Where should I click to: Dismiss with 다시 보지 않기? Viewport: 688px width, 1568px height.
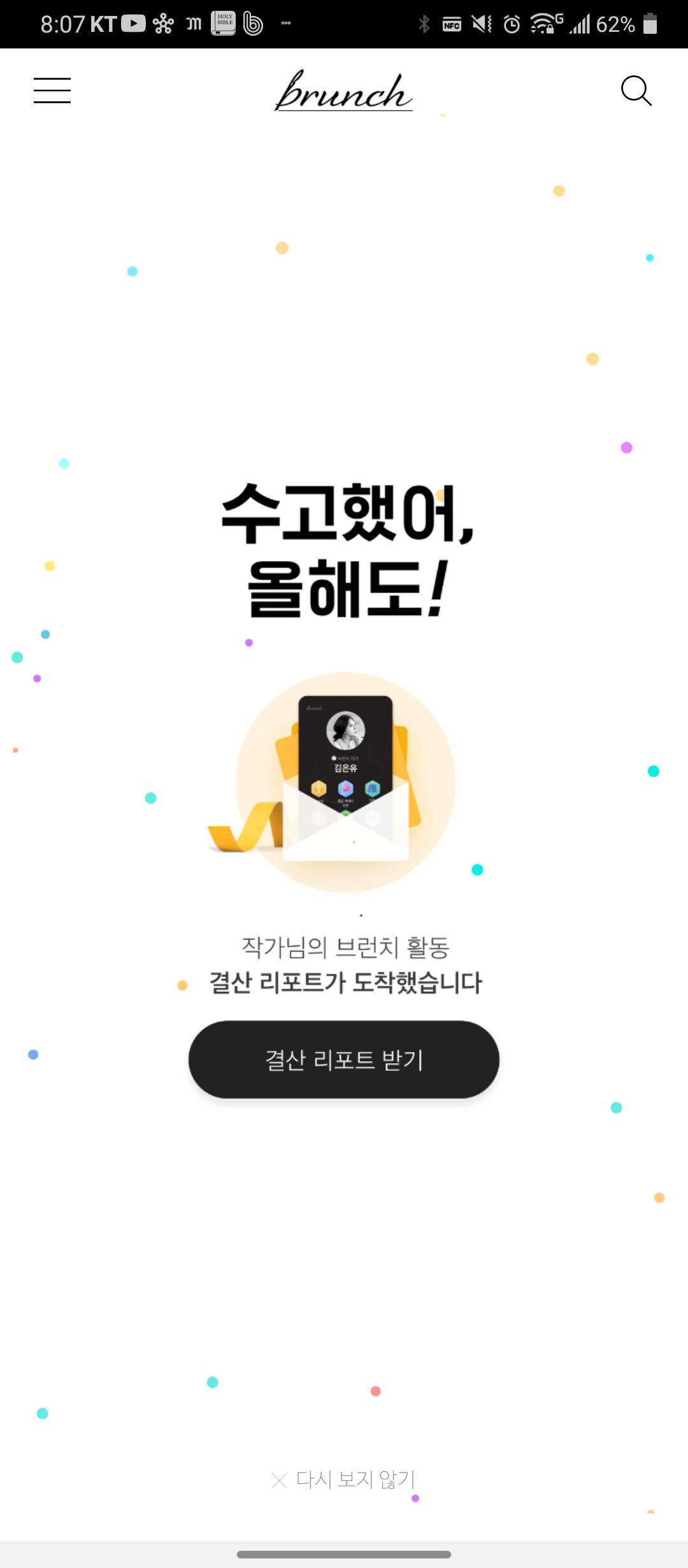344,1479
